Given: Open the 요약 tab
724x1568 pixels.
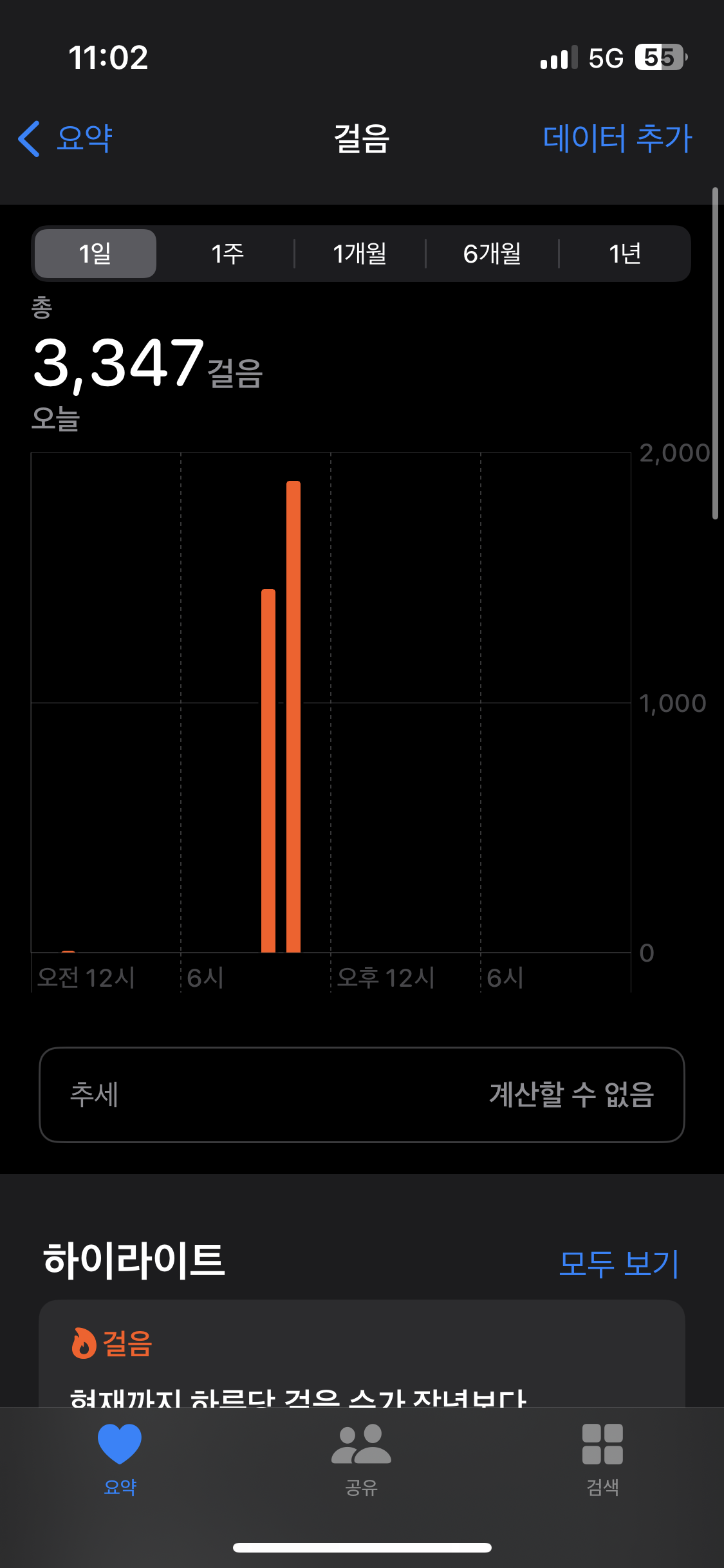Looking at the screenshot, I should coord(120,1459).
